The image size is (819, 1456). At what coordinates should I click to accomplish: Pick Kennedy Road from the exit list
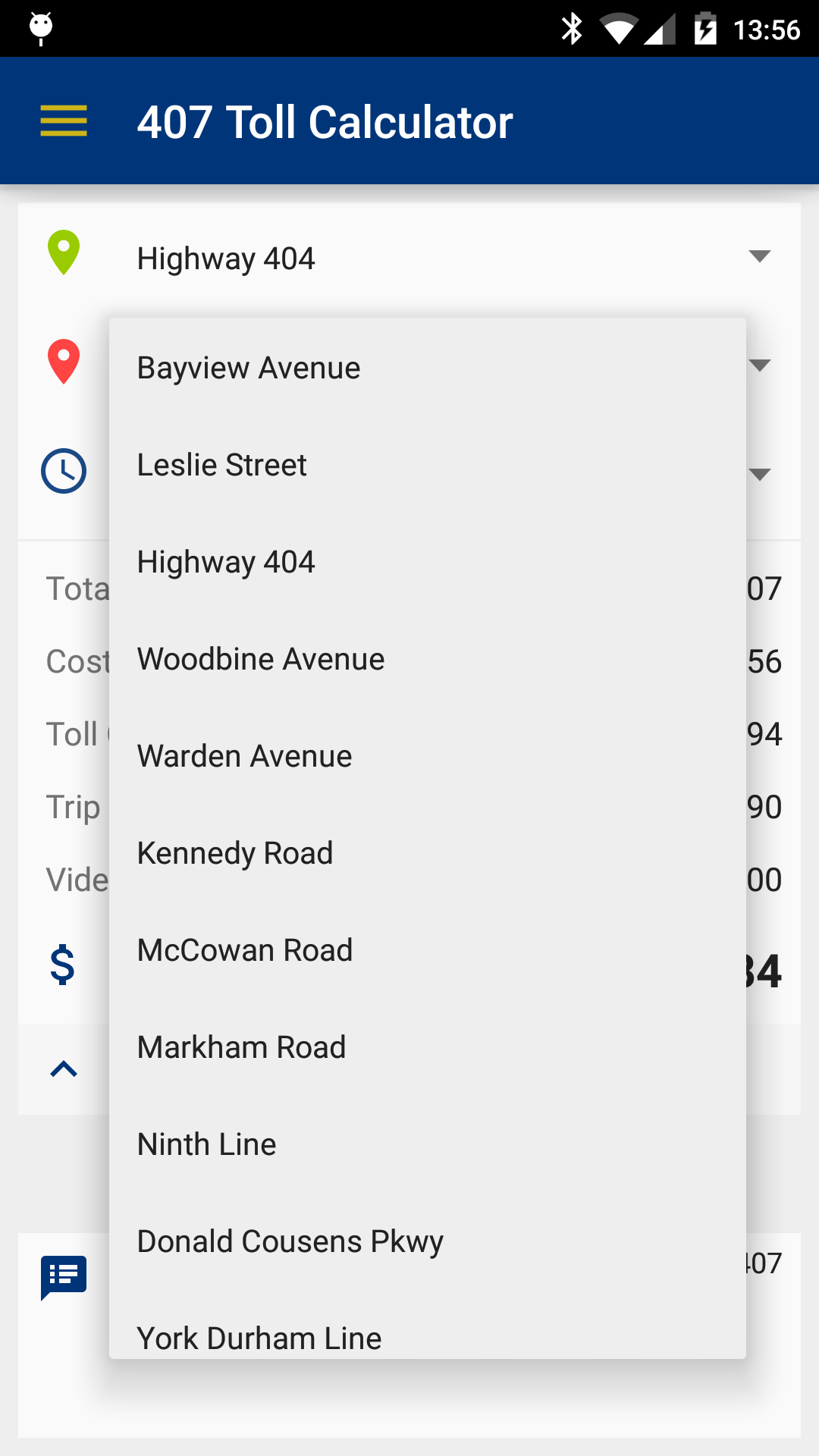pos(234,852)
